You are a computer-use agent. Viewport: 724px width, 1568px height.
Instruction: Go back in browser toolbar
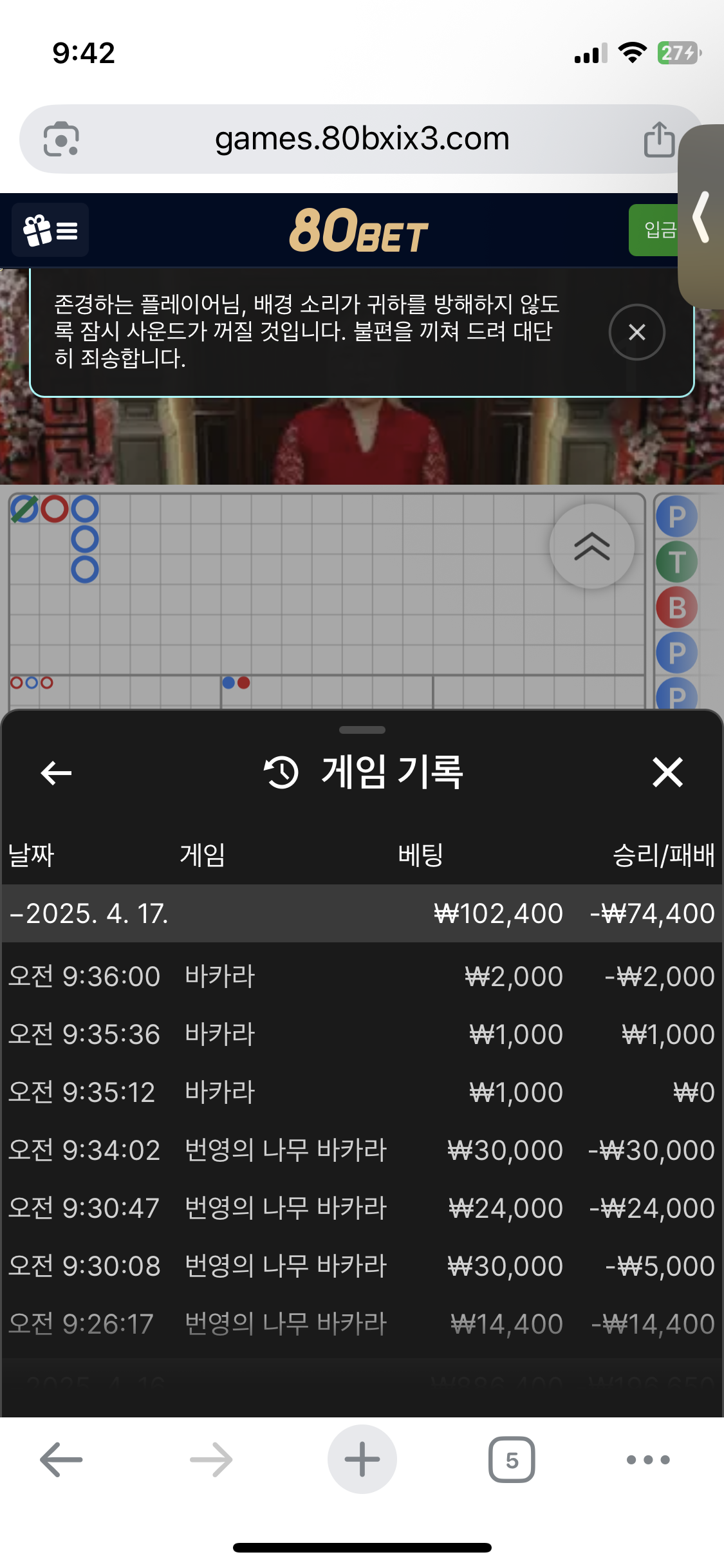pos(61,1459)
